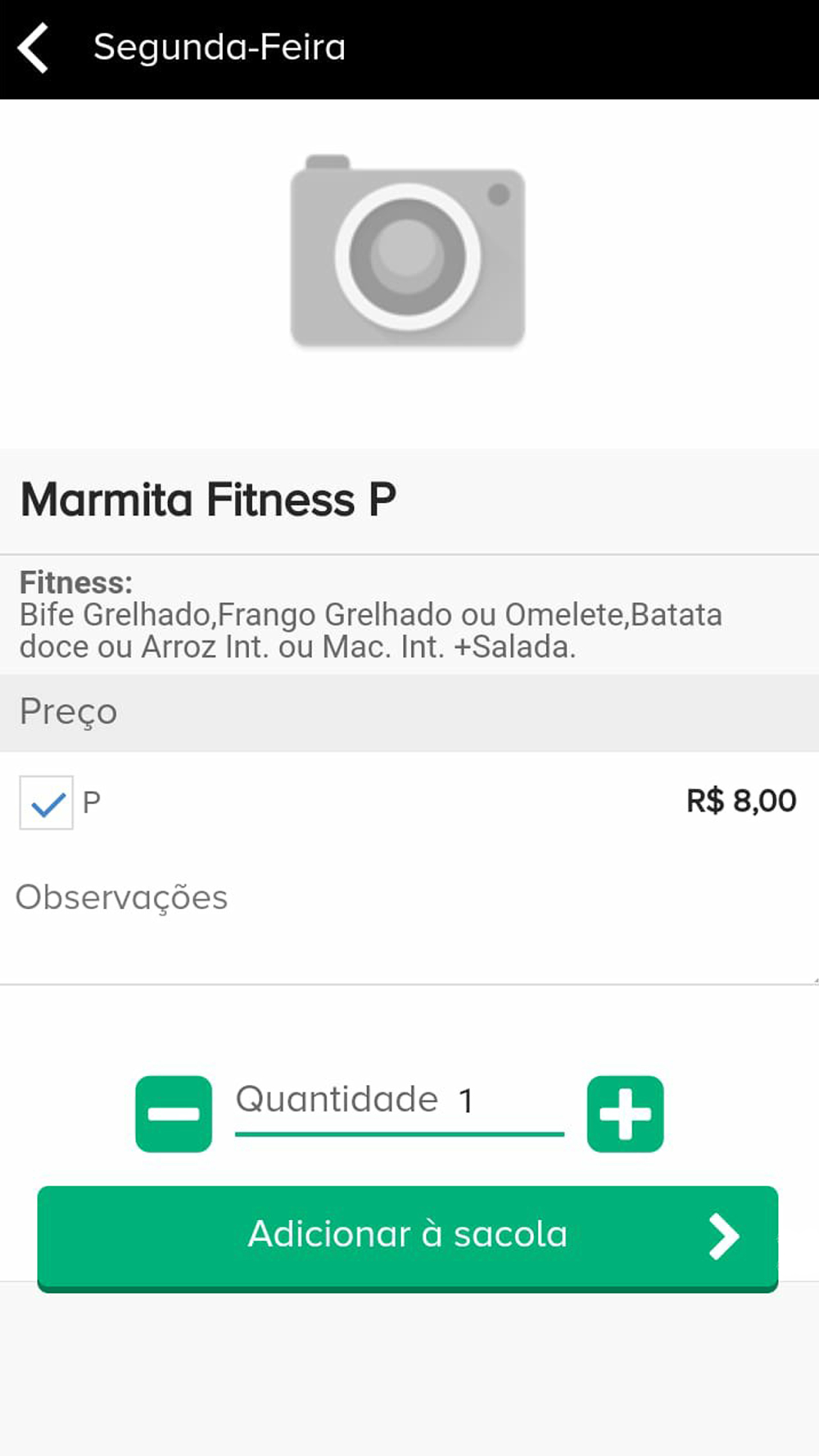
Task: Increase quantity with the plus button
Action: tap(625, 1114)
